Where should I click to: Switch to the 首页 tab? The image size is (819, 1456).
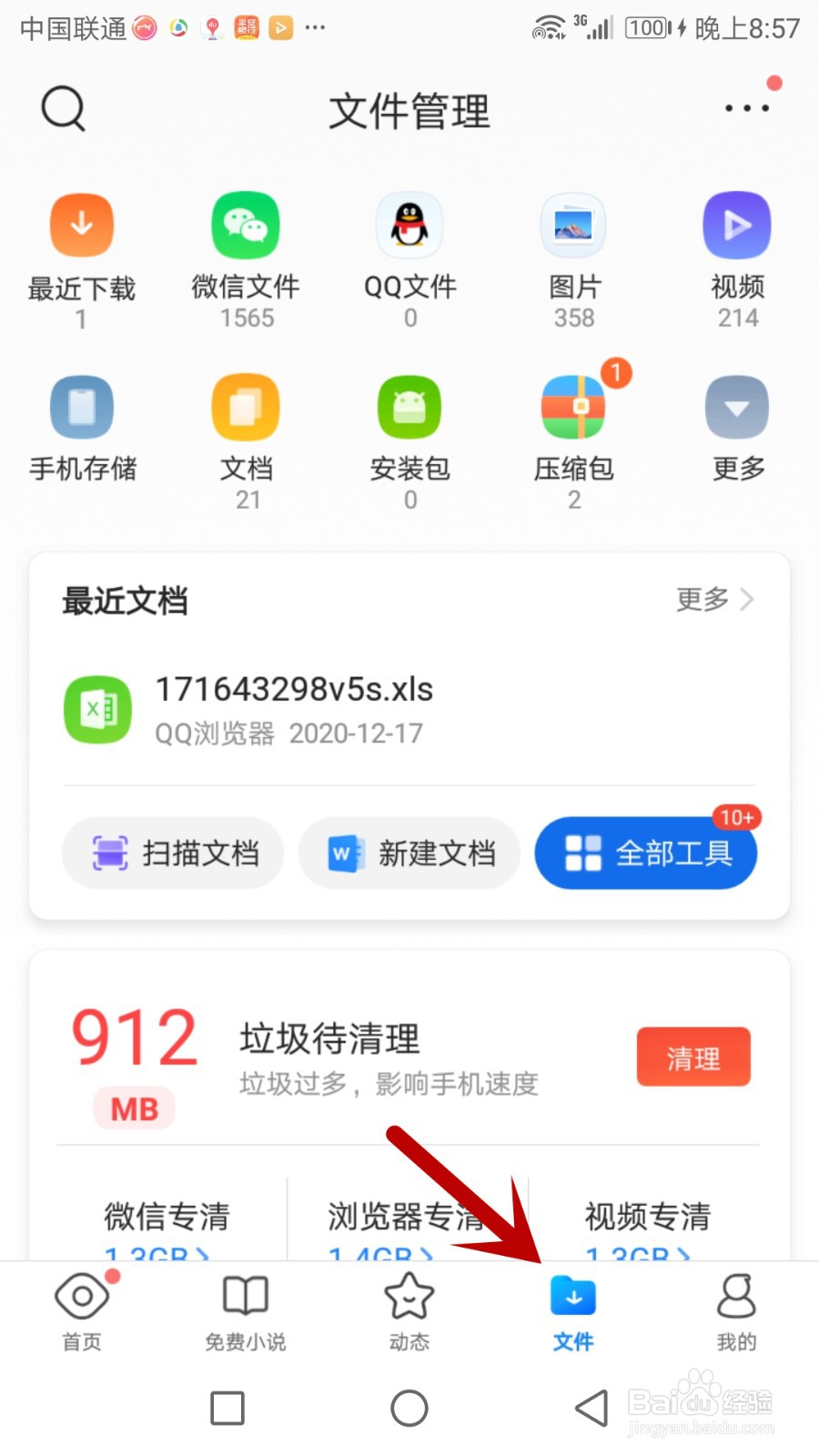81,1310
